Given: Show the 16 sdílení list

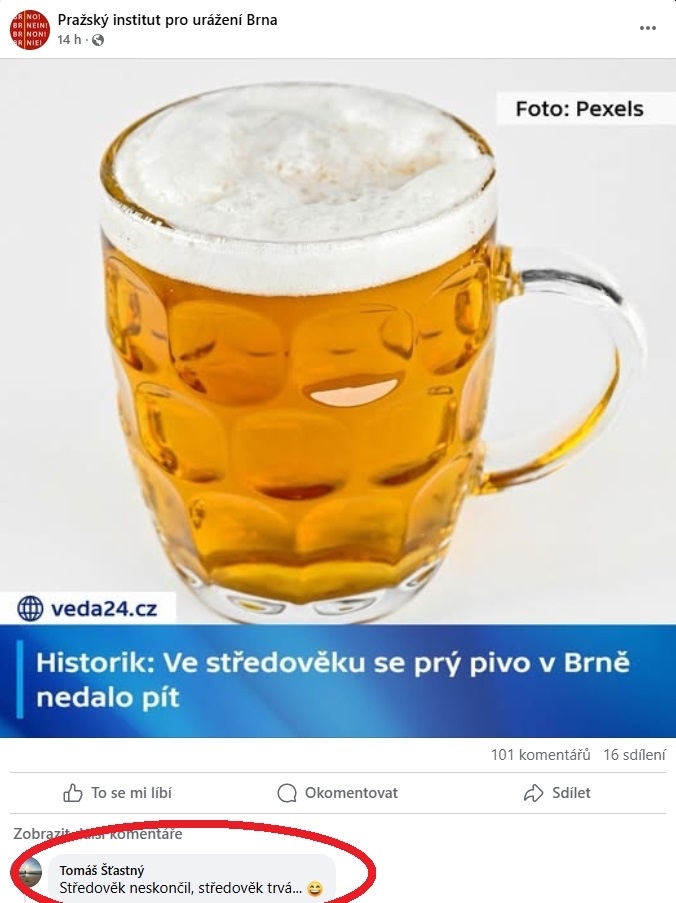Looking at the screenshot, I should (x=635, y=755).
